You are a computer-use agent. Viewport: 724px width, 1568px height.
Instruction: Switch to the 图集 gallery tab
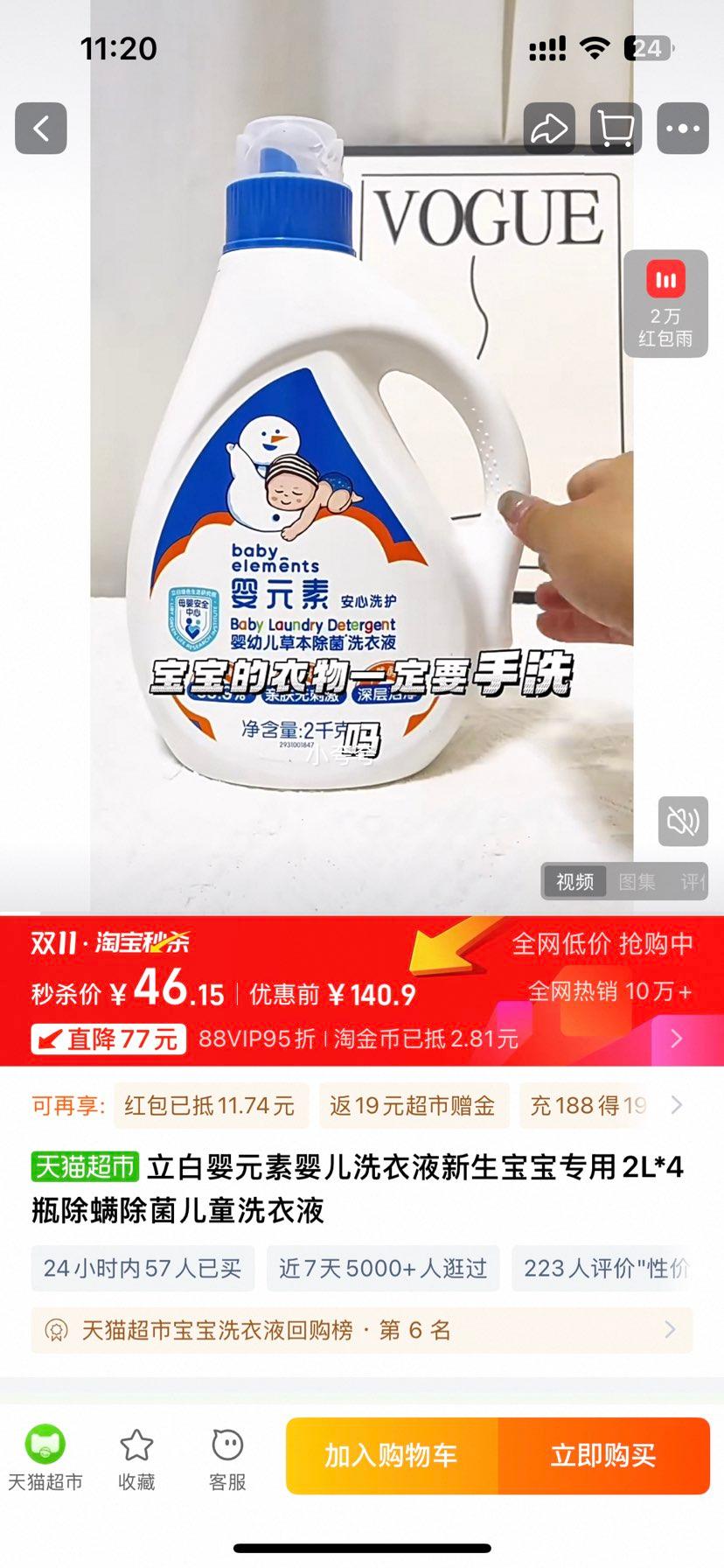coord(637,882)
